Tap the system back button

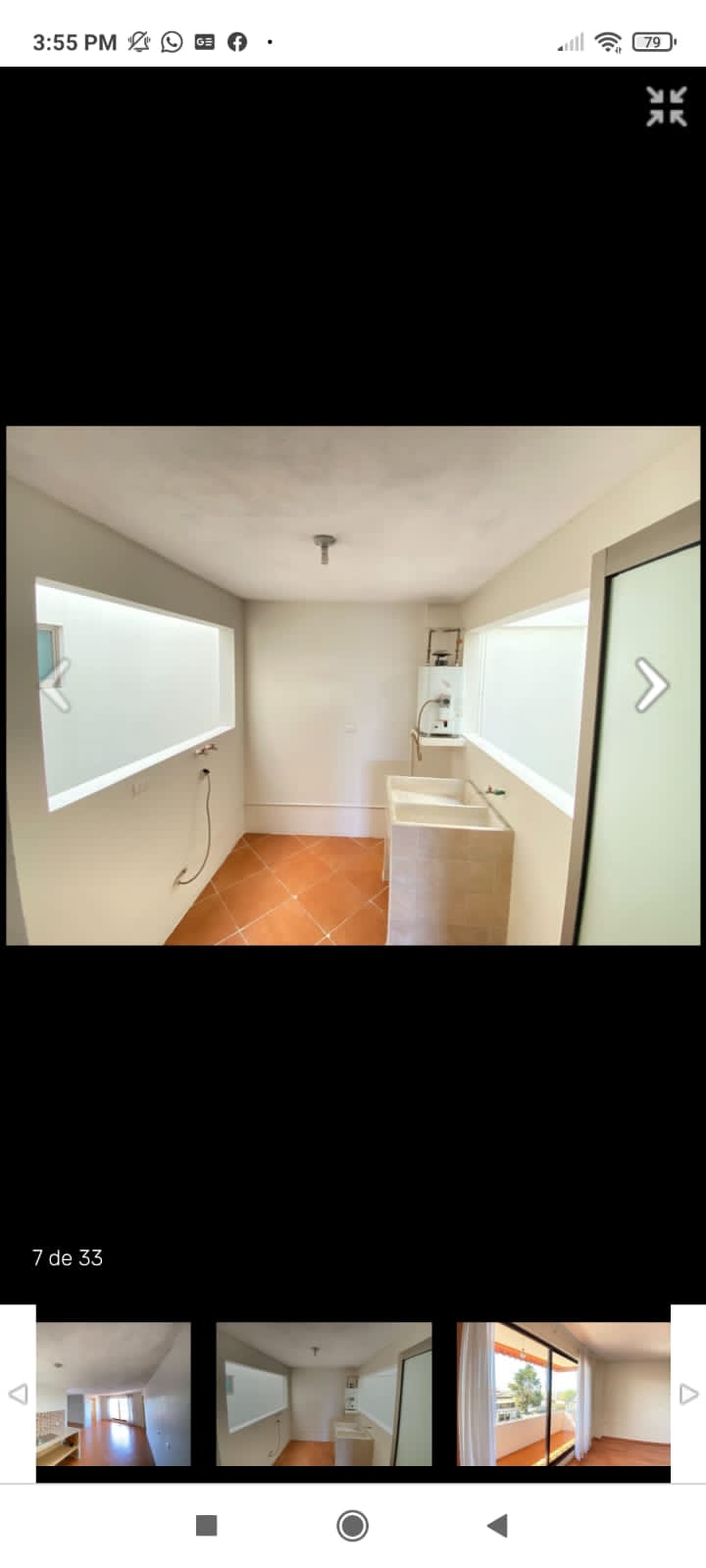tap(497, 1525)
